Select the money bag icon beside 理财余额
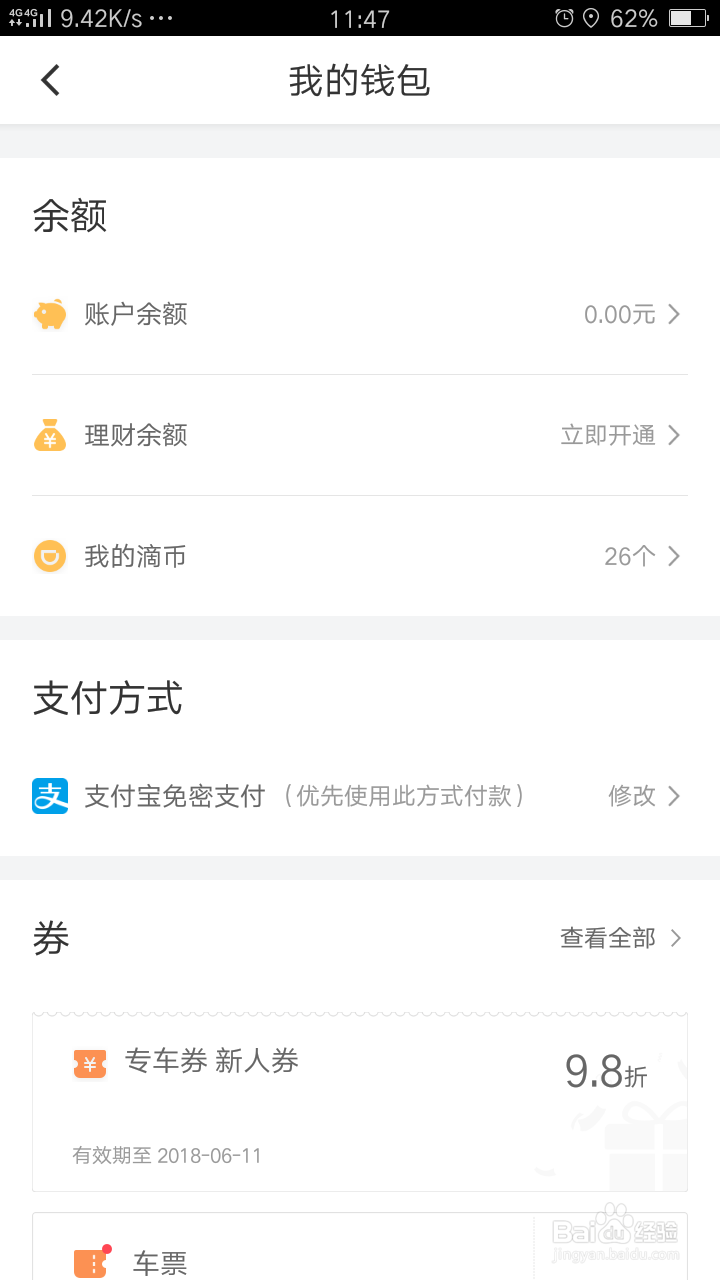This screenshot has height=1280, width=720. tap(49, 434)
